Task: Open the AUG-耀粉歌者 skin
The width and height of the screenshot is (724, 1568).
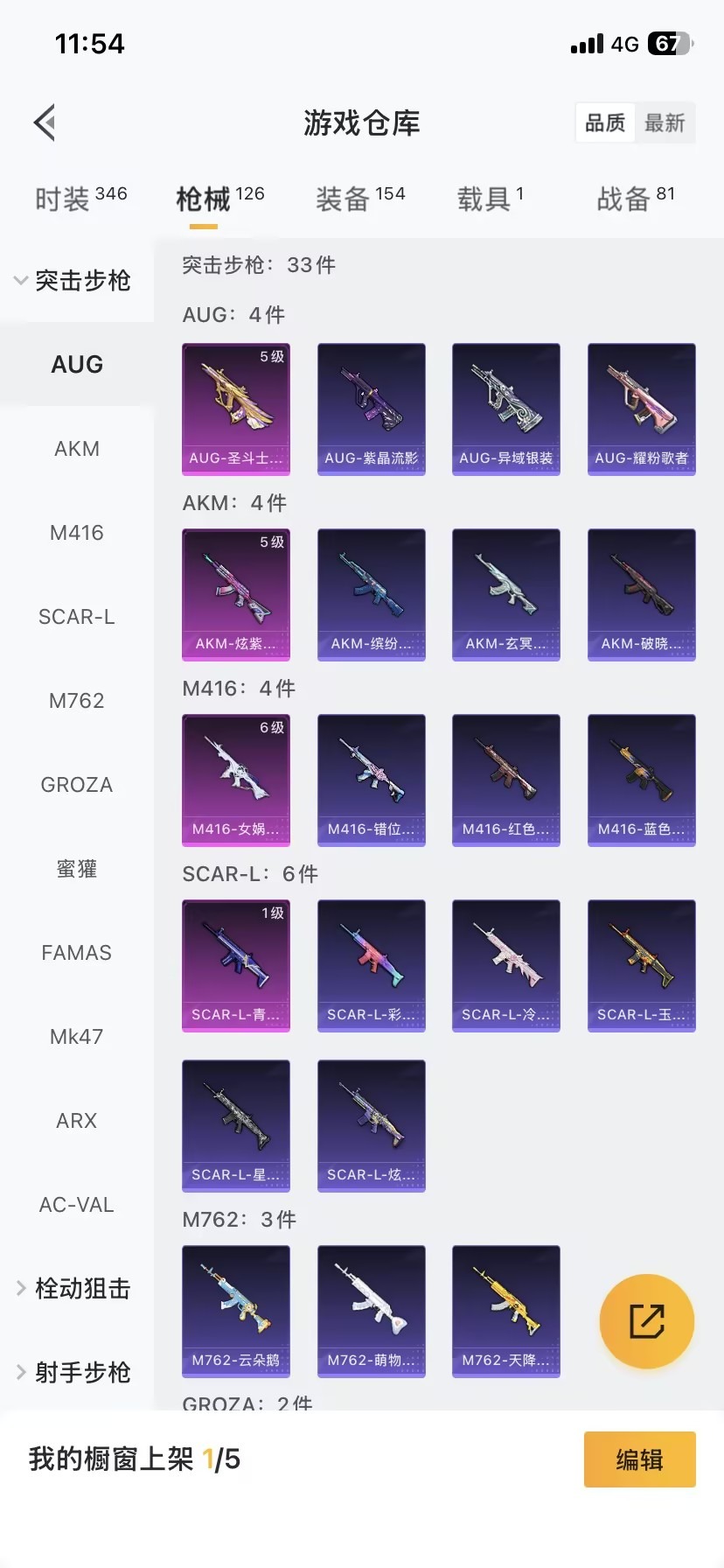Action: pyautogui.click(x=641, y=409)
